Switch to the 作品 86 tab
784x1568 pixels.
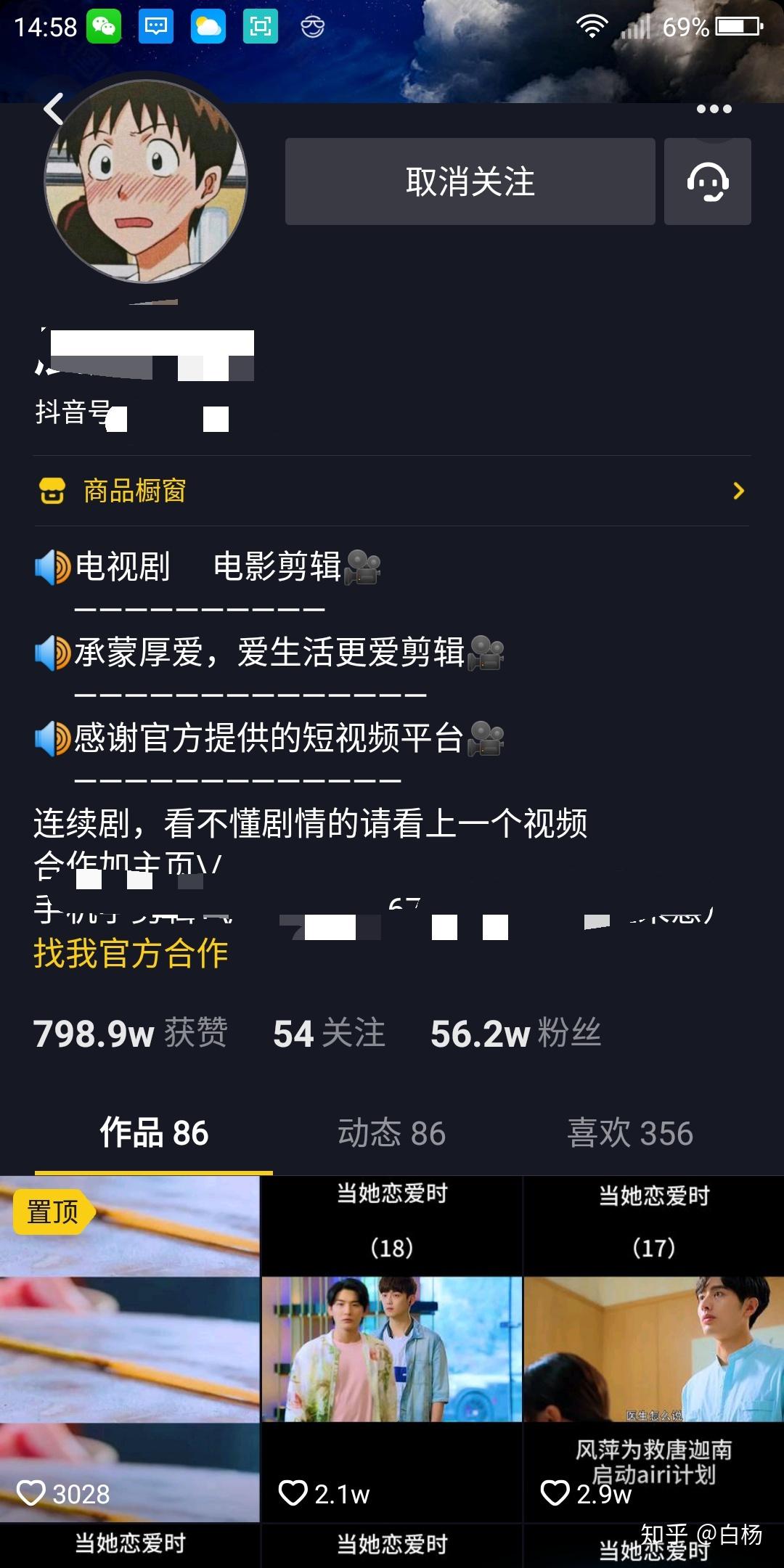[154, 1133]
